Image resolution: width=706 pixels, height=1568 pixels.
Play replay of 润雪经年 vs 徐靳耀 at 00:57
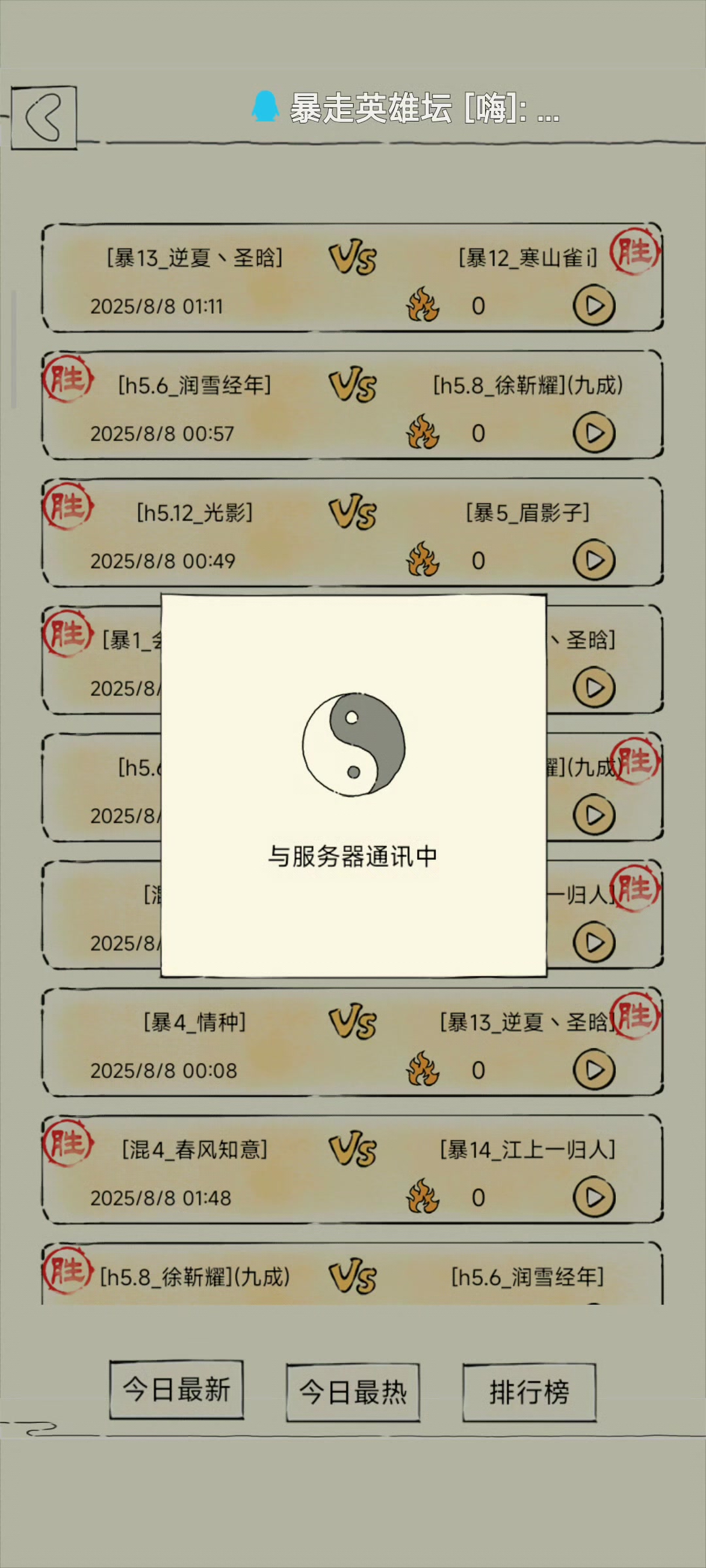(594, 433)
